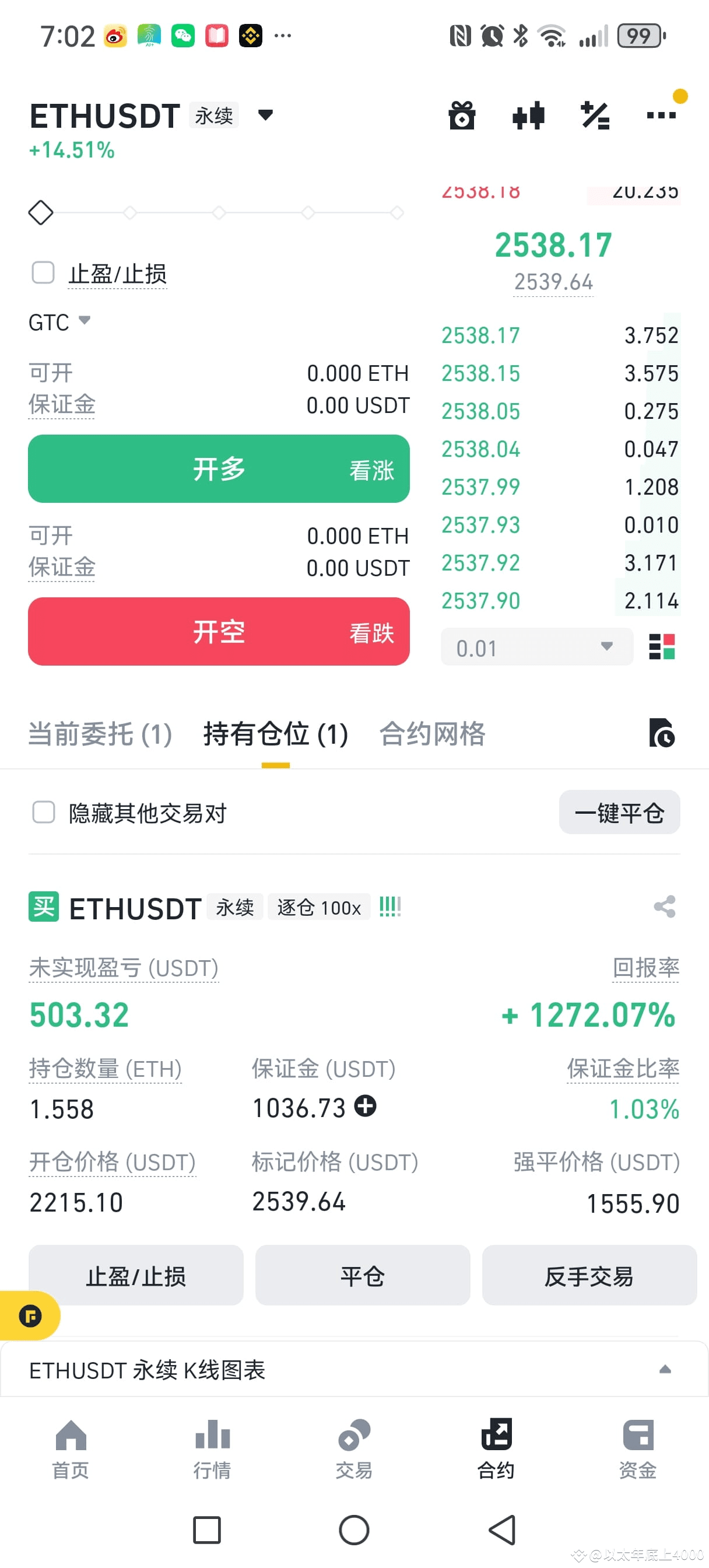Switch order book display mode via grid icon
709x1568 pixels.
(x=663, y=646)
